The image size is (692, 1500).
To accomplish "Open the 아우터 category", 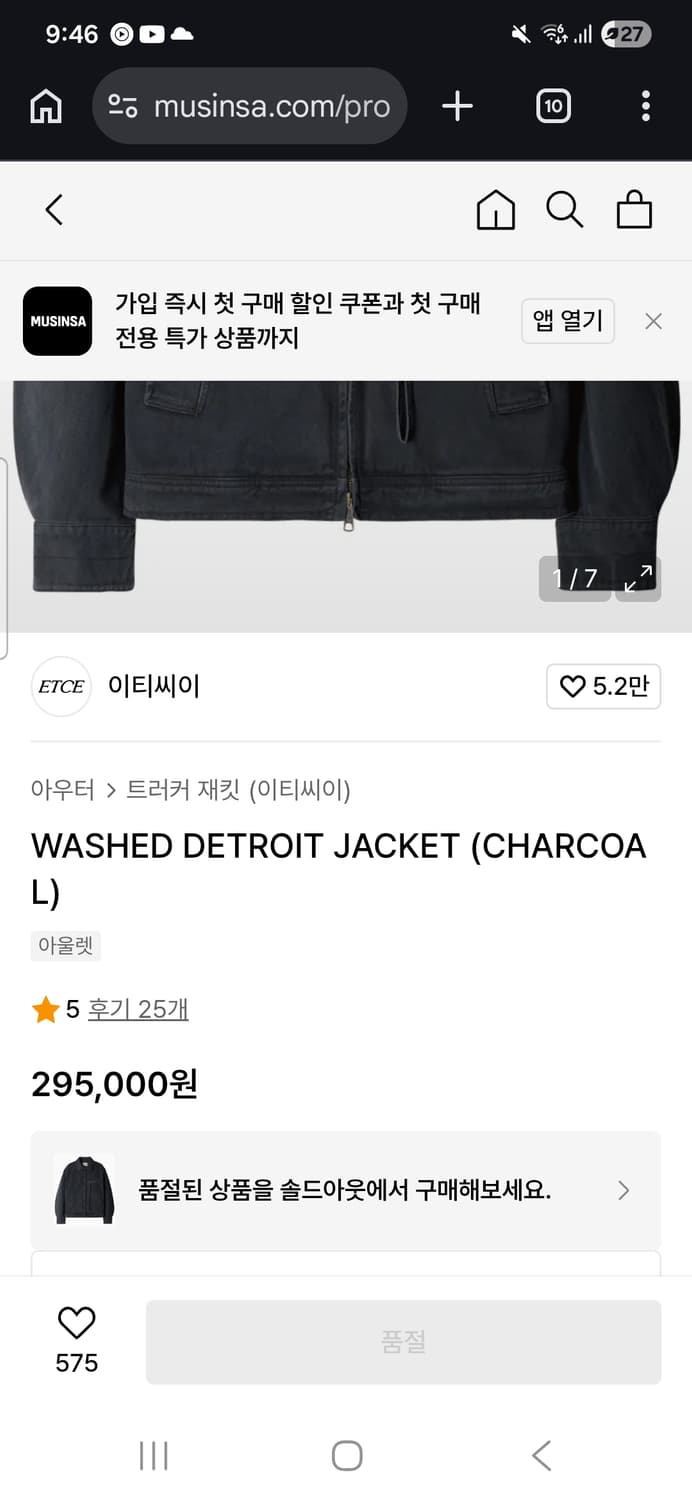I will pos(62,790).
